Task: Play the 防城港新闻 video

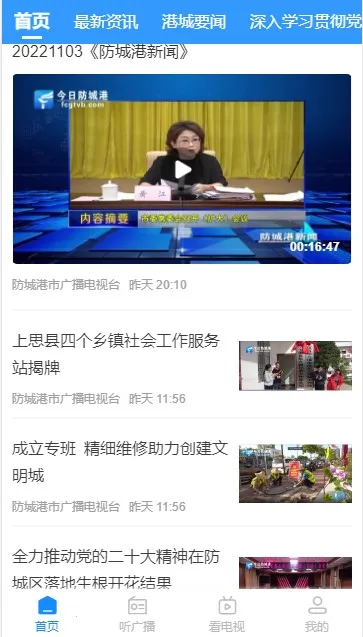Action: coord(182,169)
